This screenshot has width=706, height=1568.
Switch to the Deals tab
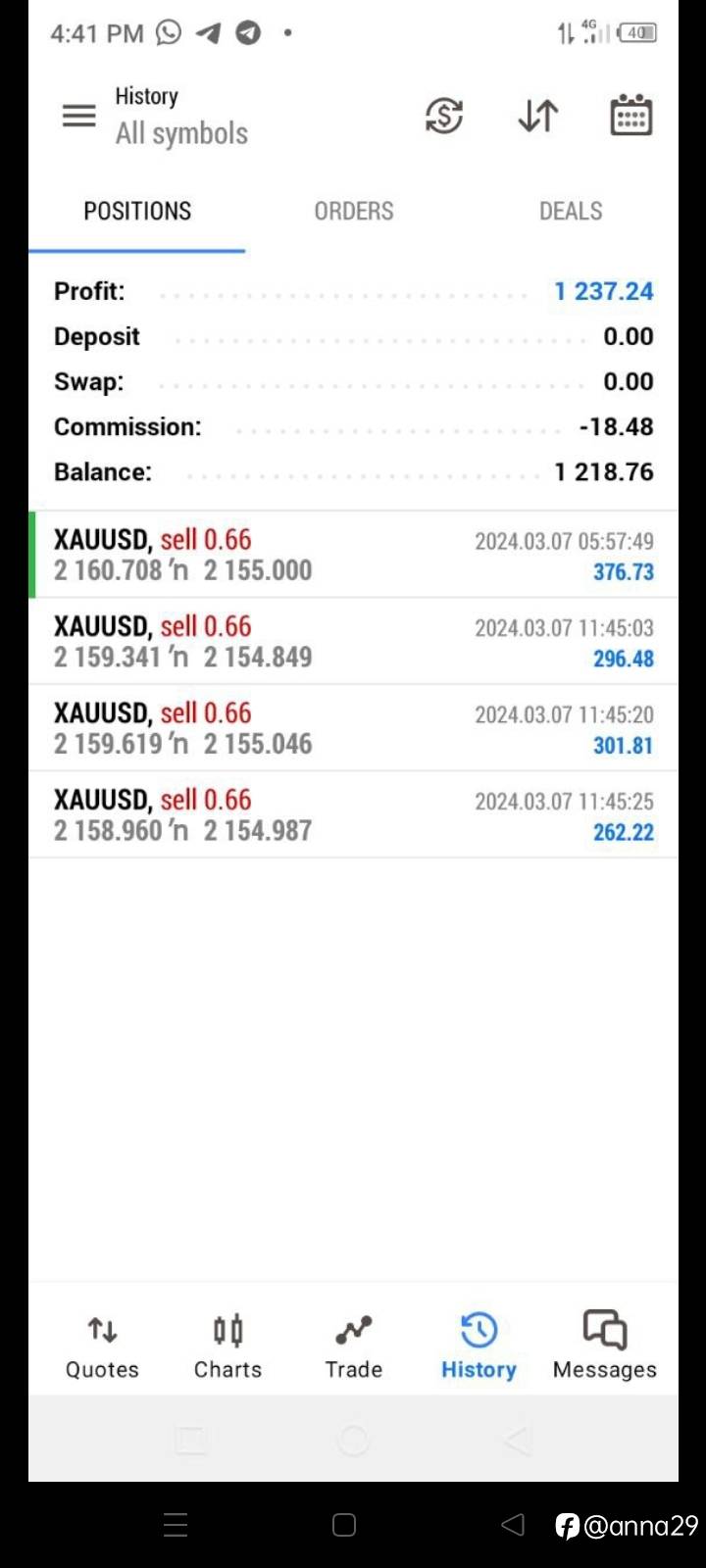[571, 211]
